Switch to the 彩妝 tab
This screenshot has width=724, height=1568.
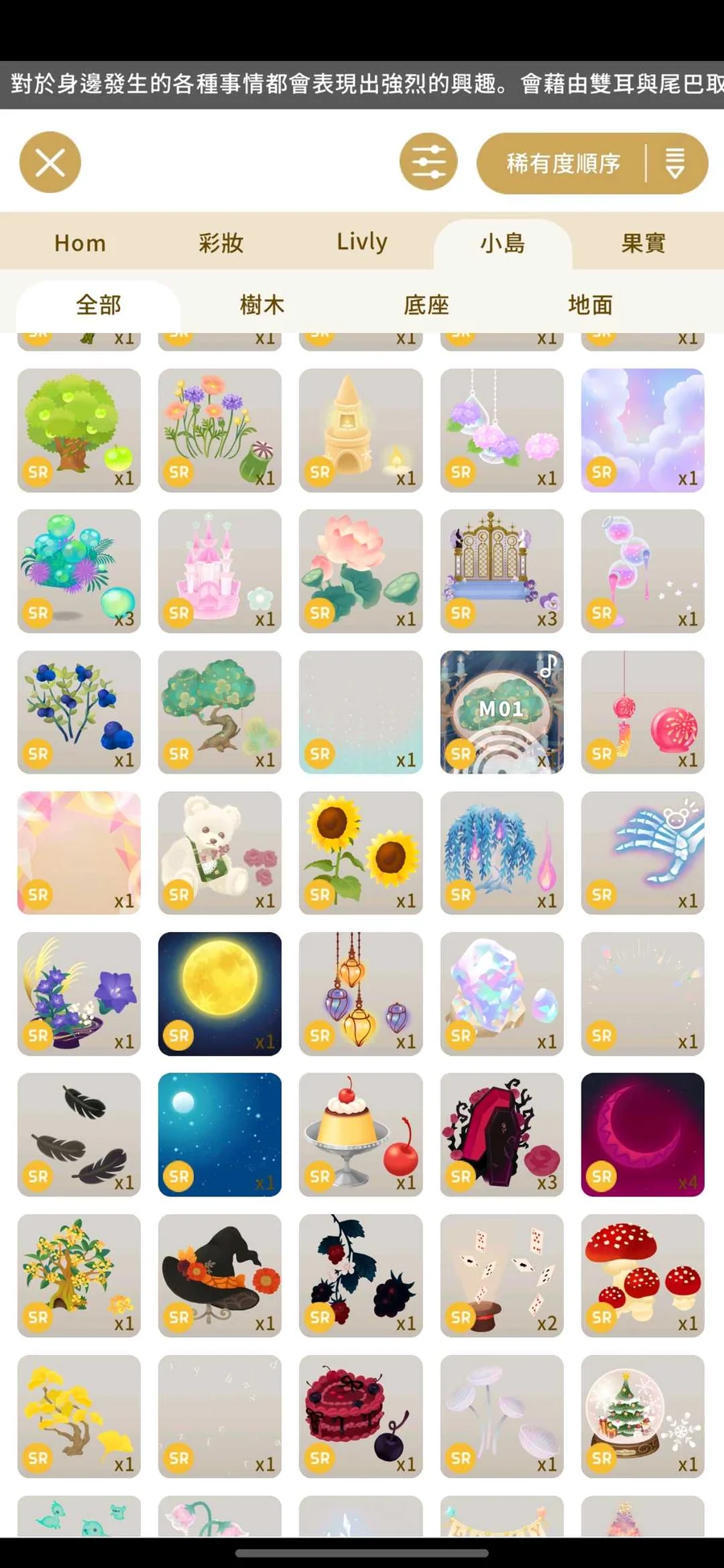pos(220,243)
